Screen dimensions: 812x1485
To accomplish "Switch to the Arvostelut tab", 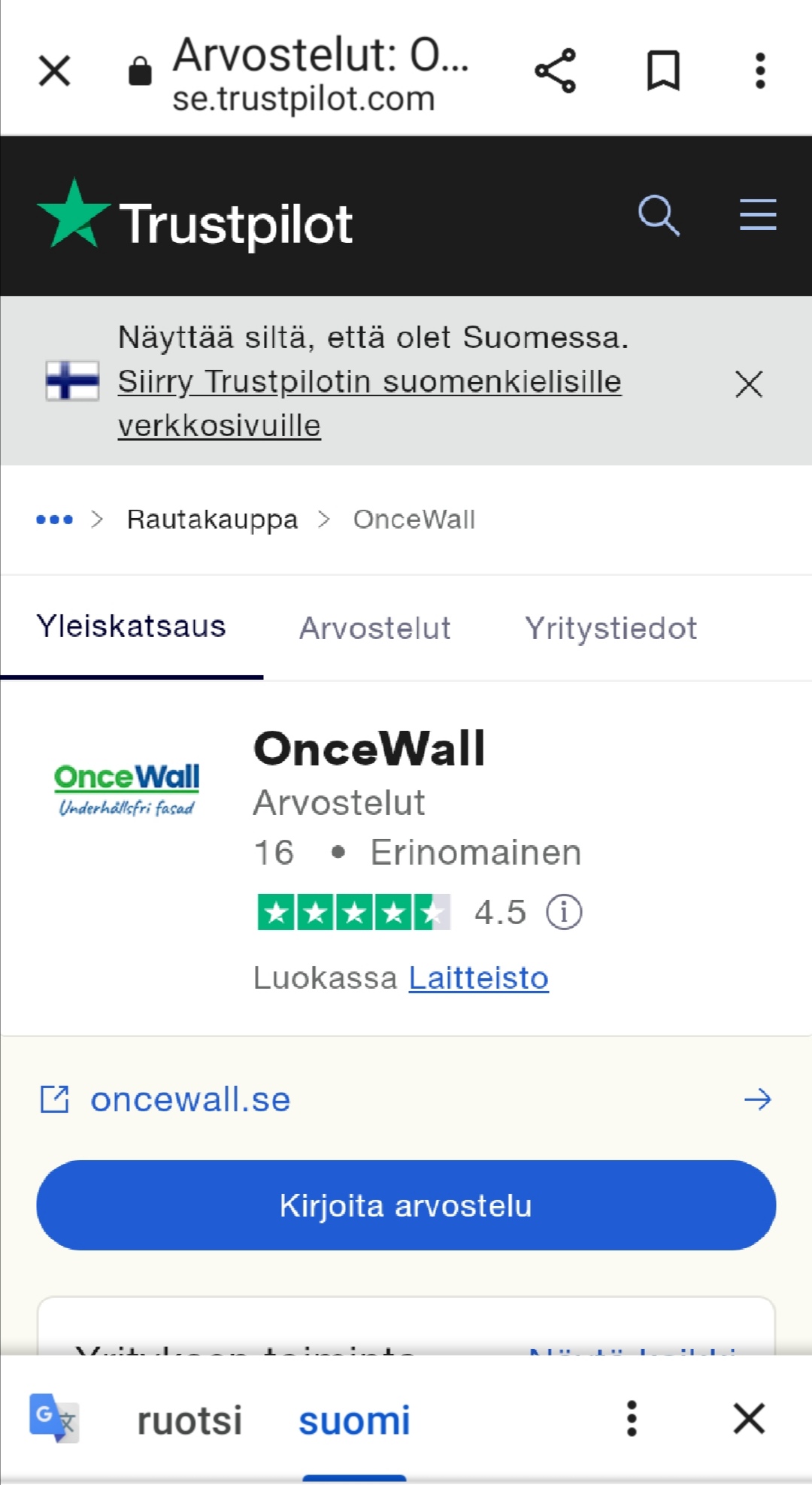I will pyautogui.click(x=374, y=629).
